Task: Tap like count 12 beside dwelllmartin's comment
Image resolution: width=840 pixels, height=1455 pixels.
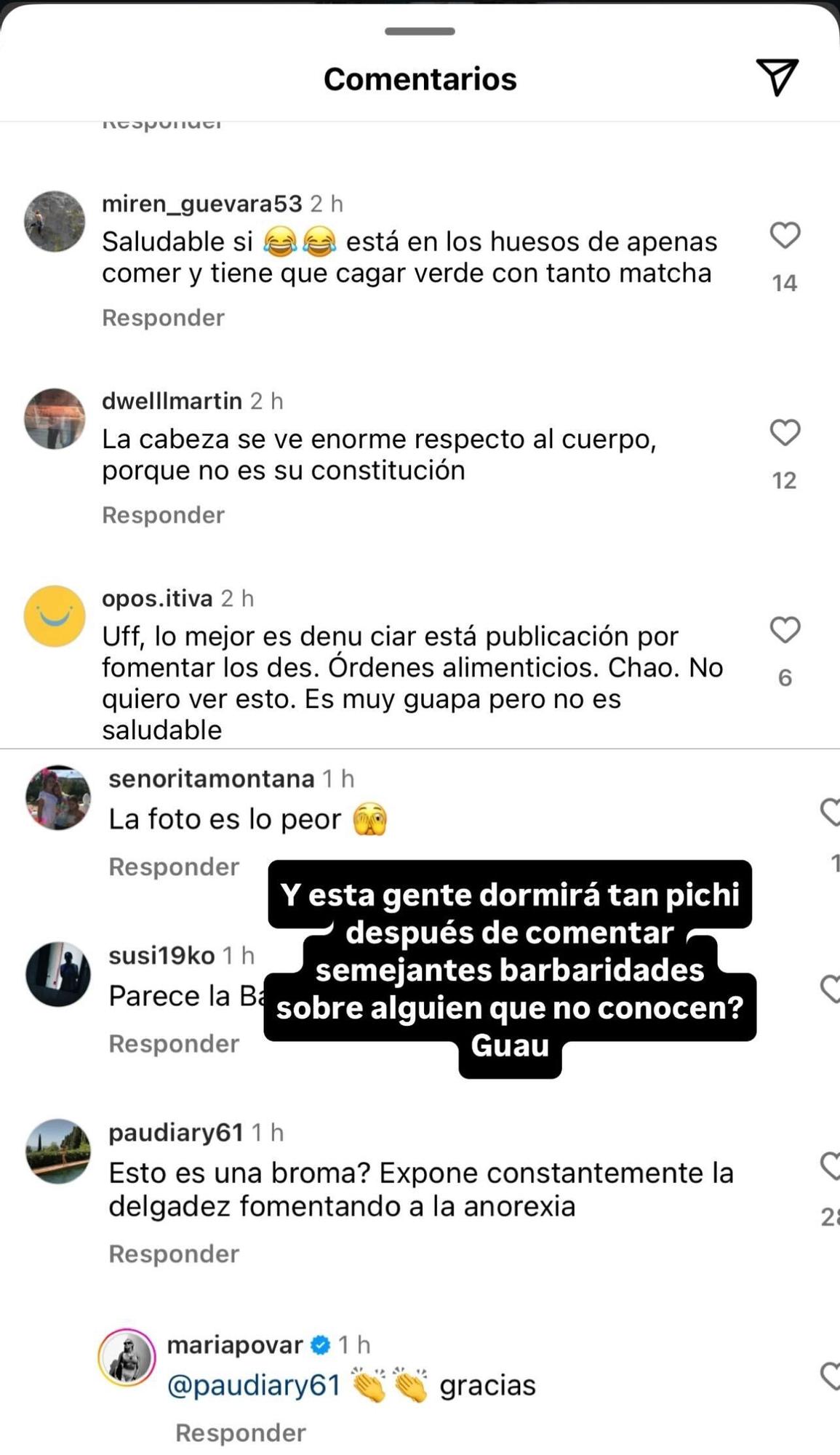Action: coord(785,479)
